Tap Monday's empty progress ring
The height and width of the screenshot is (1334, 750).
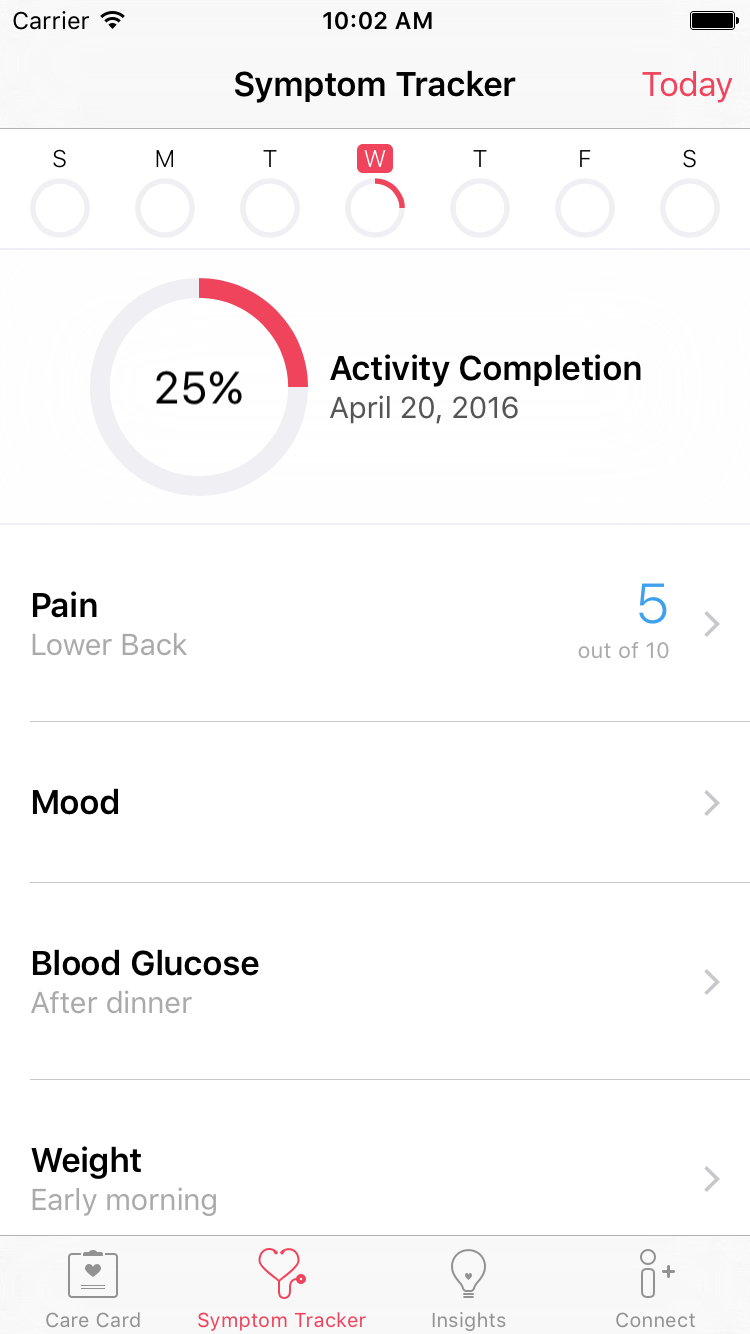(x=165, y=208)
